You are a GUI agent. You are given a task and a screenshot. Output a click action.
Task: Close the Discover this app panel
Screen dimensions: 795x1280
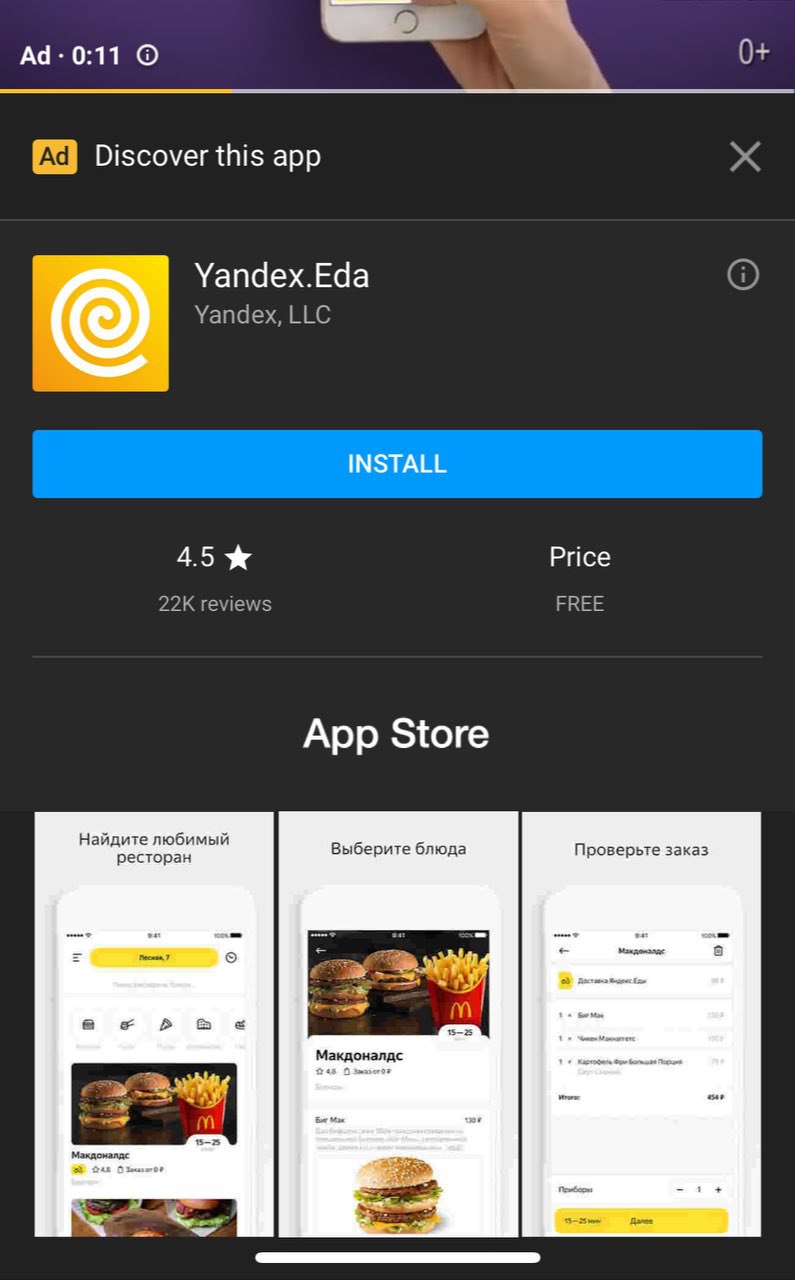click(745, 156)
